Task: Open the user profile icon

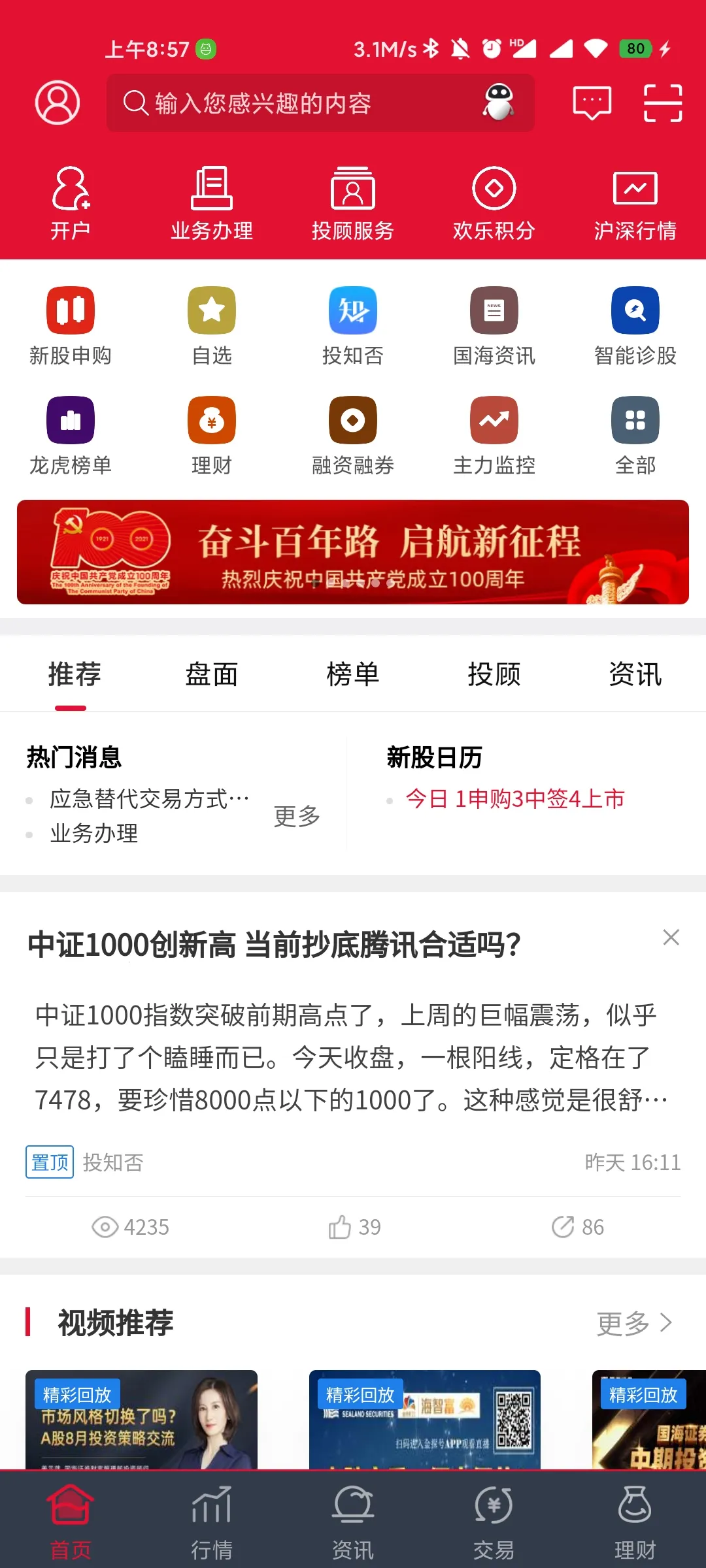Action: click(58, 103)
